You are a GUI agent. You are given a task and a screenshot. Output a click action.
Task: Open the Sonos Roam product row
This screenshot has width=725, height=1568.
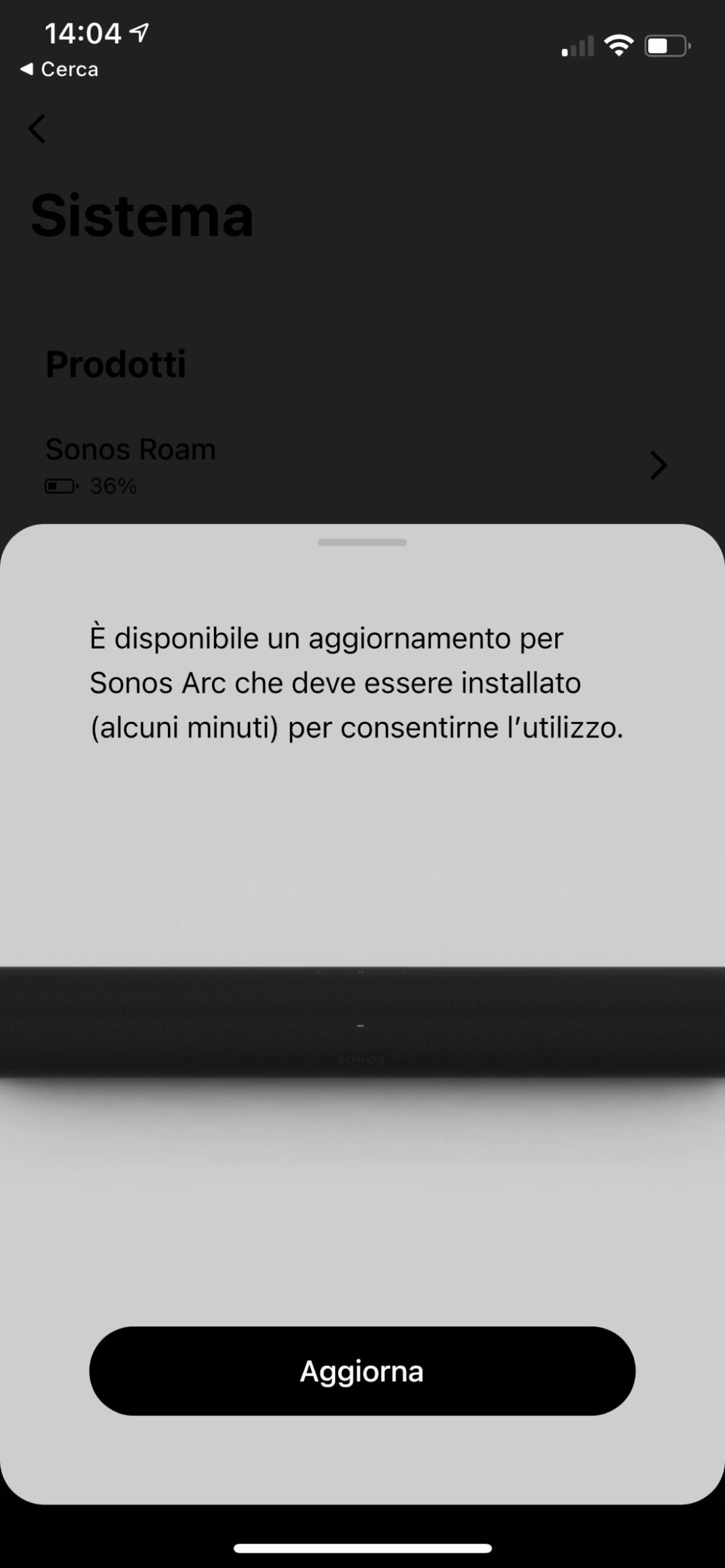pyautogui.click(x=355, y=466)
